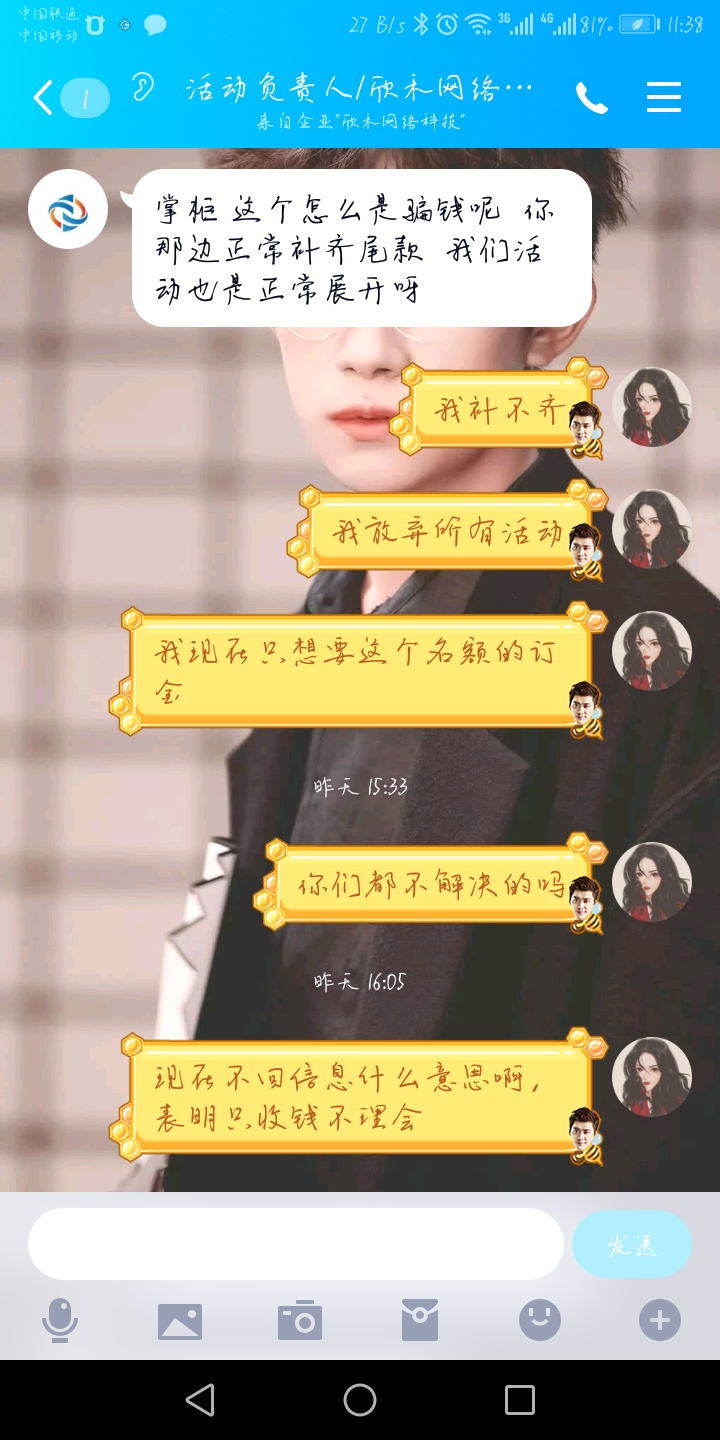Open my avatar beside 我补不齐 message
Viewport: 720px width, 1440px height.
(652, 407)
